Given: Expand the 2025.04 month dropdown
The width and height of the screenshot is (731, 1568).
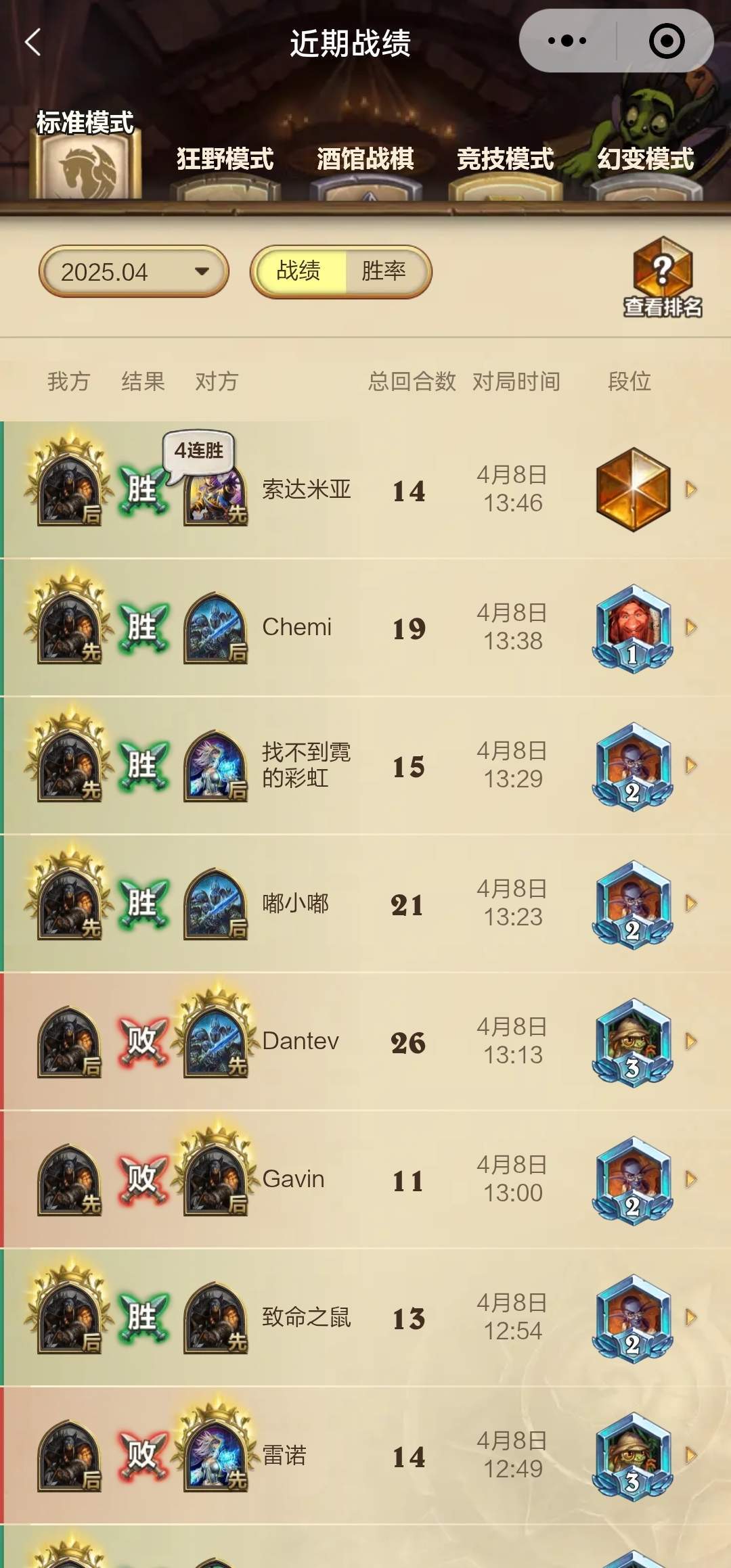Looking at the screenshot, I should click(133, 272).
